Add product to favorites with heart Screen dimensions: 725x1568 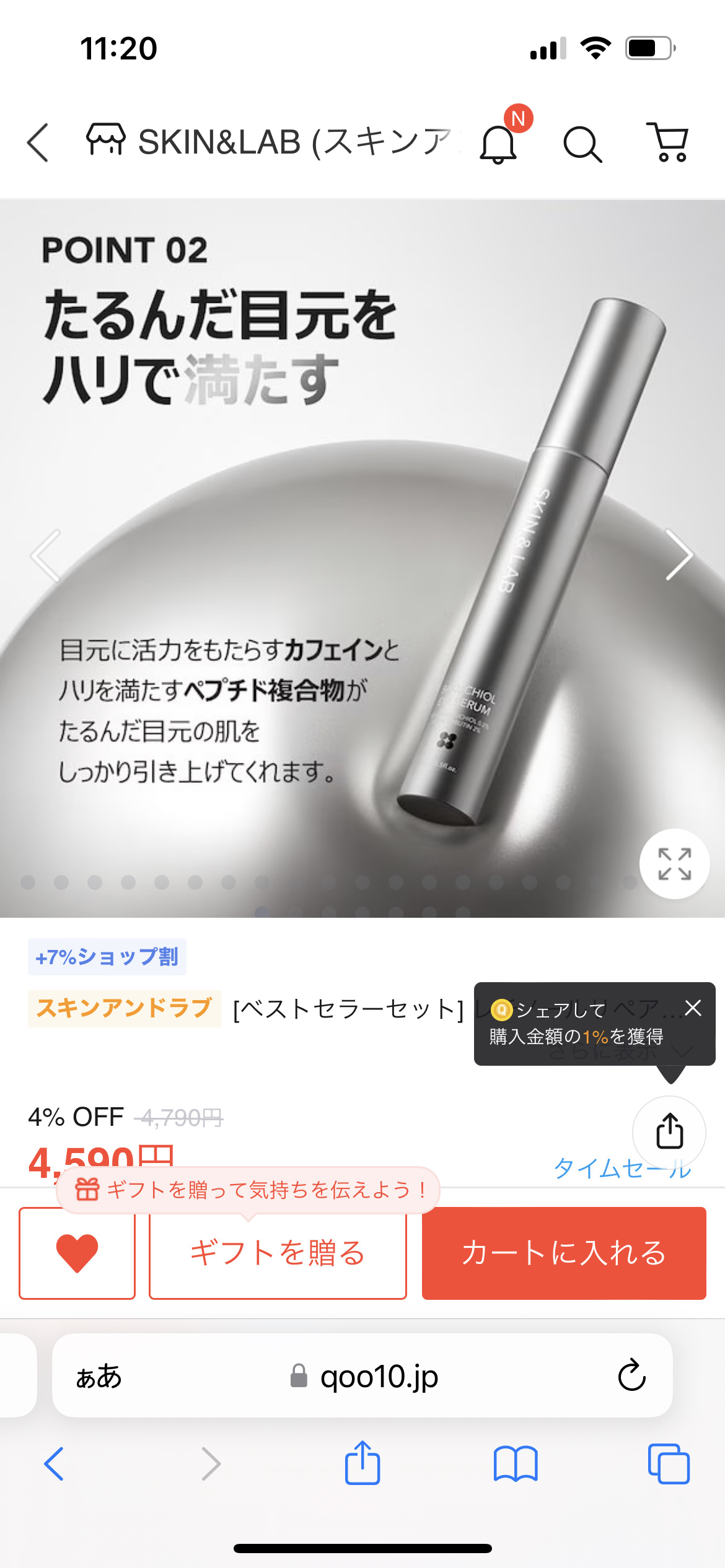point(77,1253)
